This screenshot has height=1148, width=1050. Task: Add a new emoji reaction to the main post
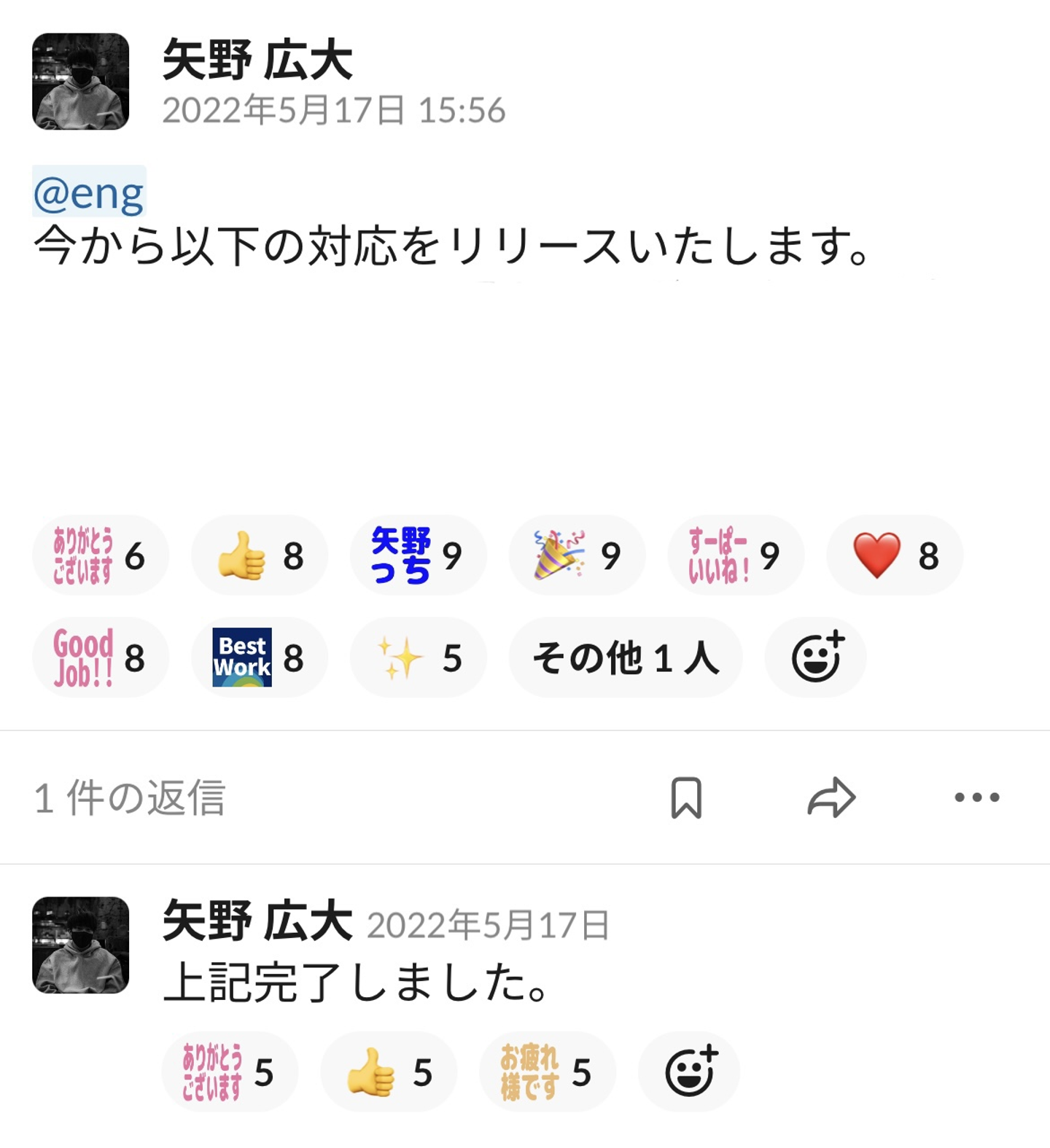pyautogui.click(x=816, y=658)
